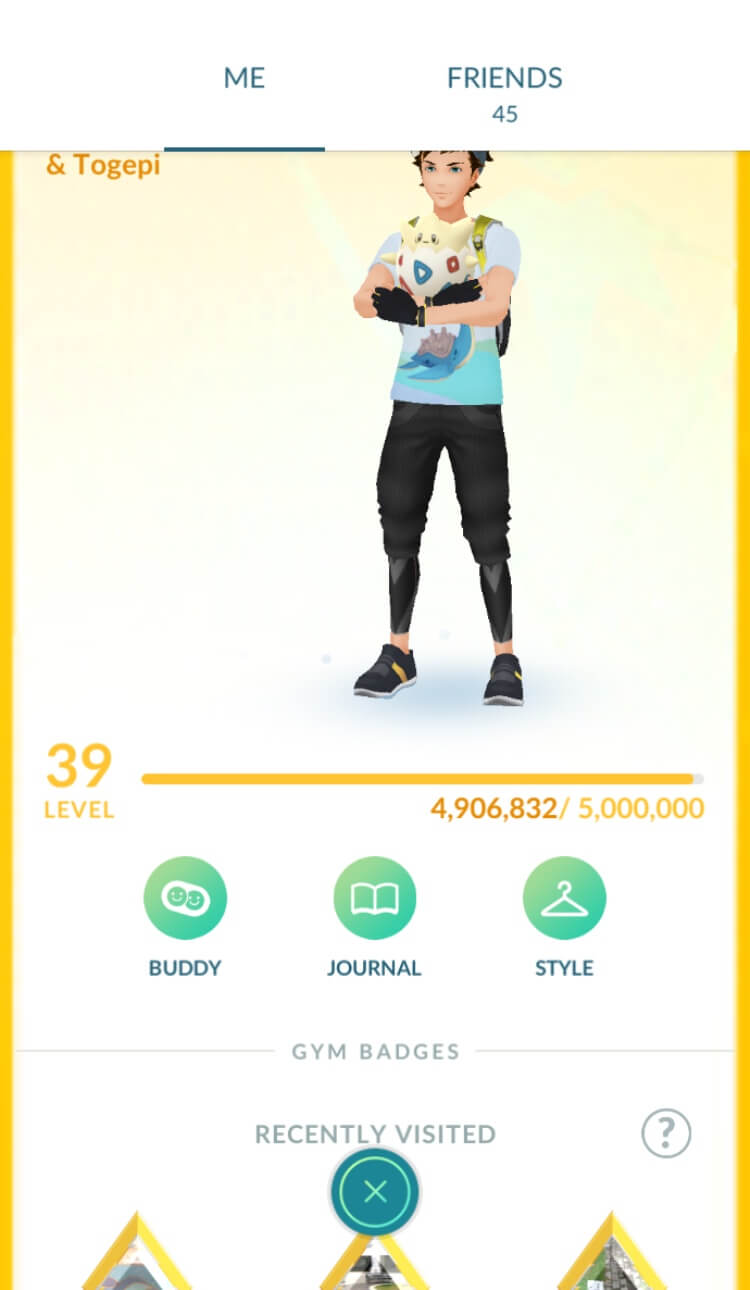The image size is (750, 1290).
Task: Open the Buddy screen
Action: 185,898
